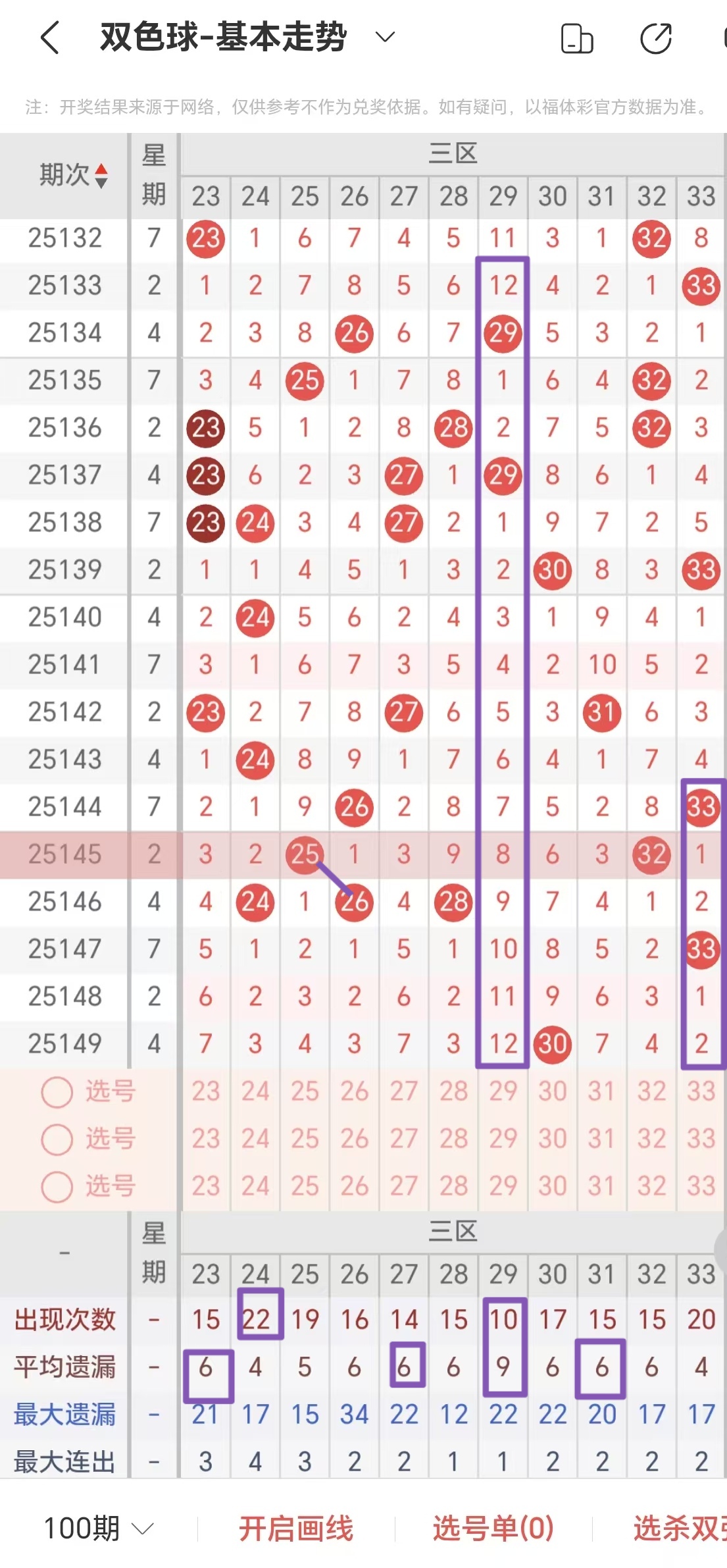
Task: Select the third 选号 selection circle
Action: click(57, 1188)
